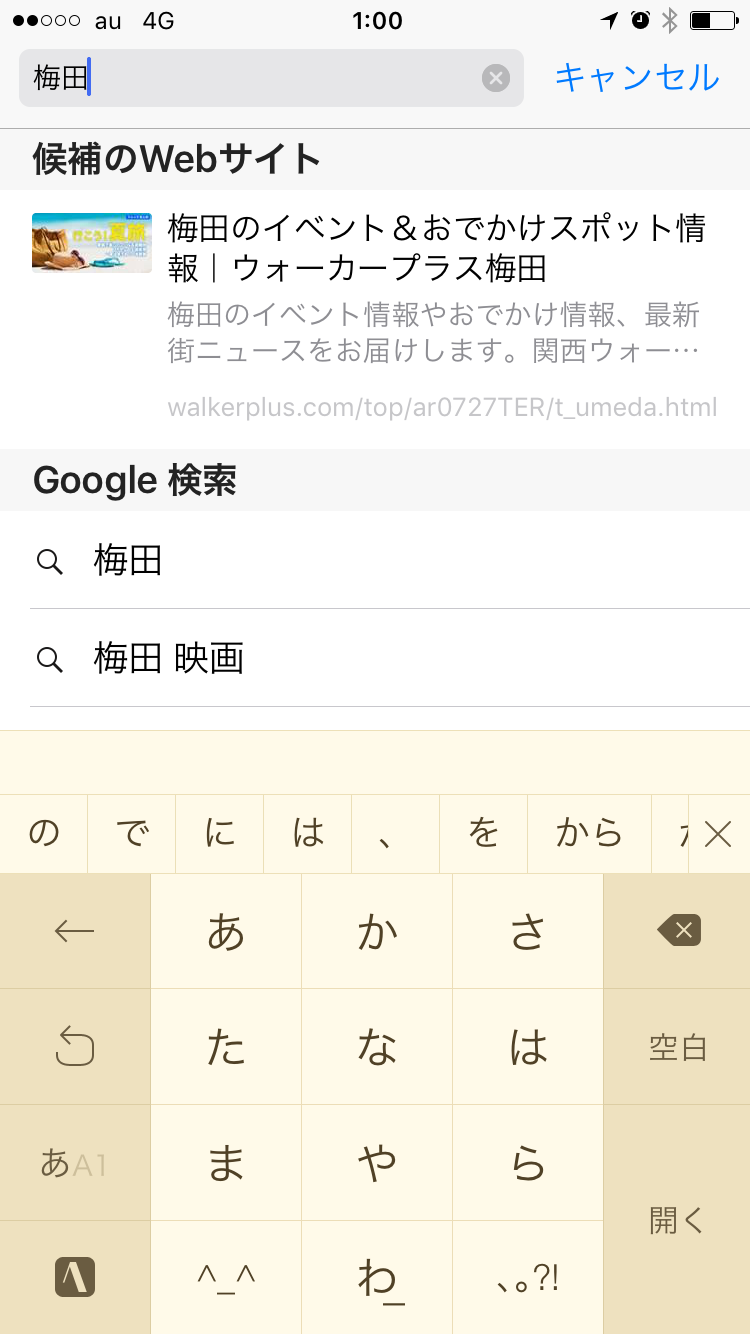Tap the undo curved-arrow key
This screenshot has width=750, height=1334.
[74, 1047]
